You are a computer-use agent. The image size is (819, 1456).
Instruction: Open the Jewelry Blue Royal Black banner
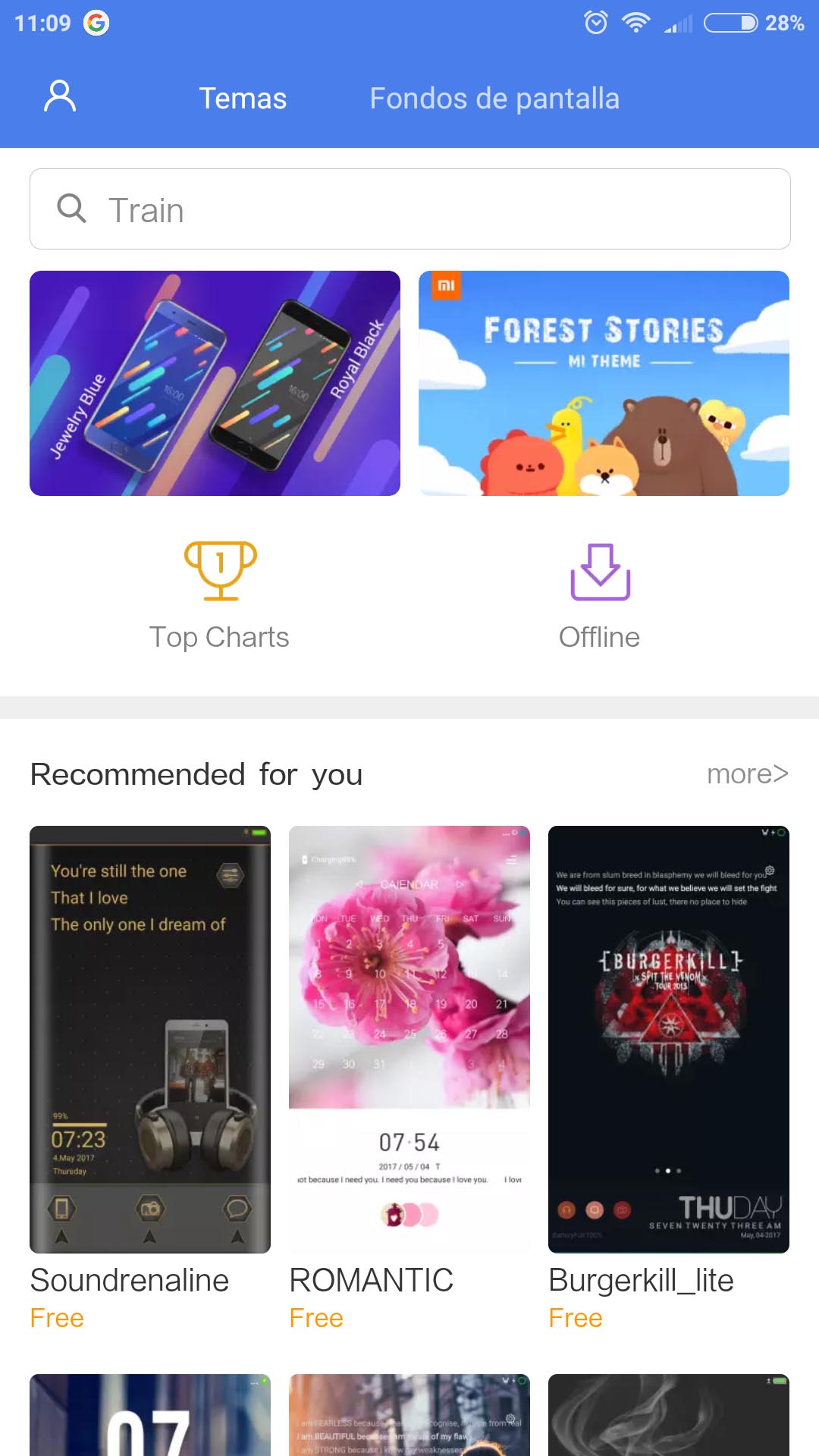tap(215, 383)
